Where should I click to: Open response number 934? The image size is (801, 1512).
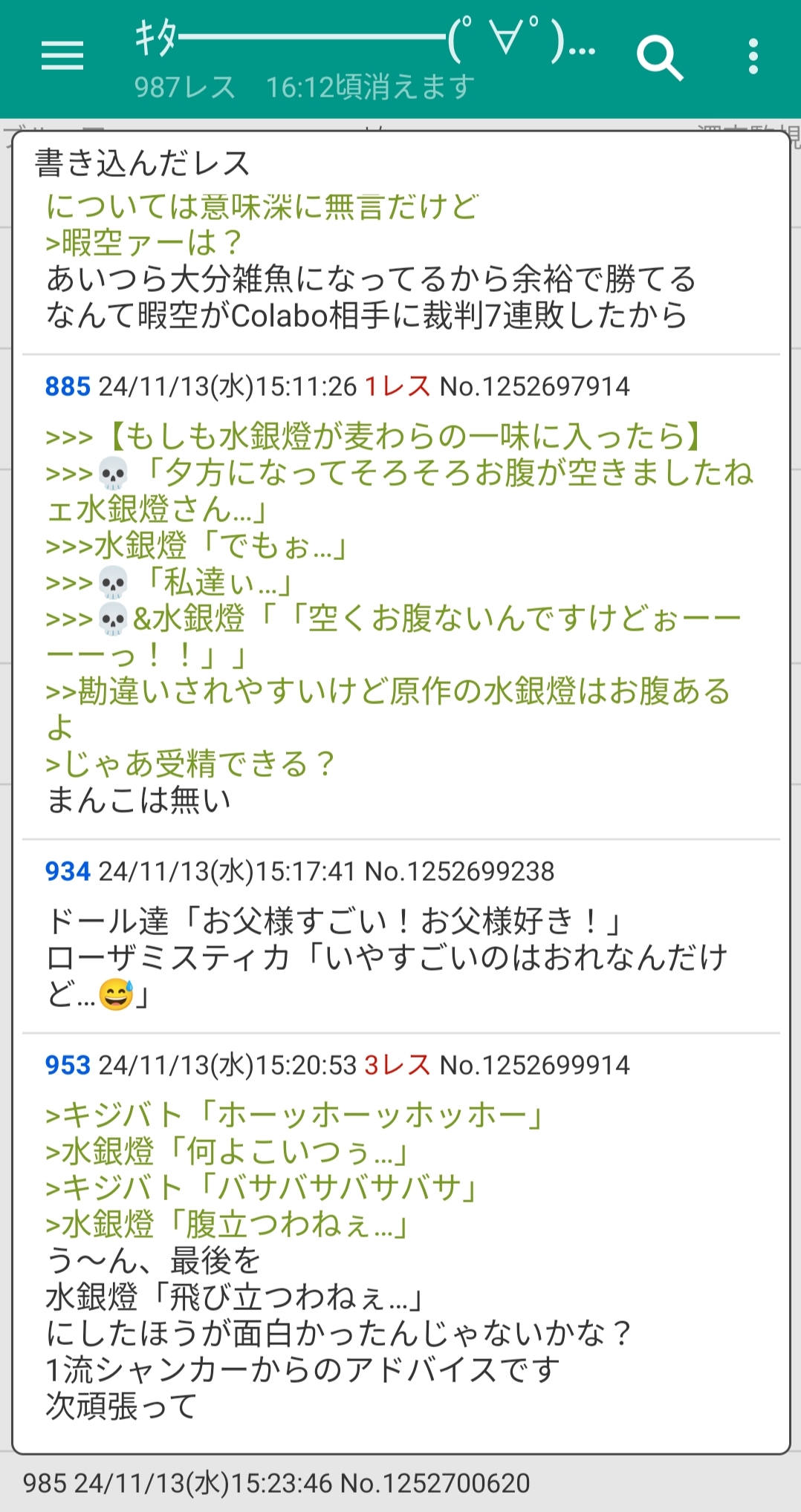[x=68, y=871]
